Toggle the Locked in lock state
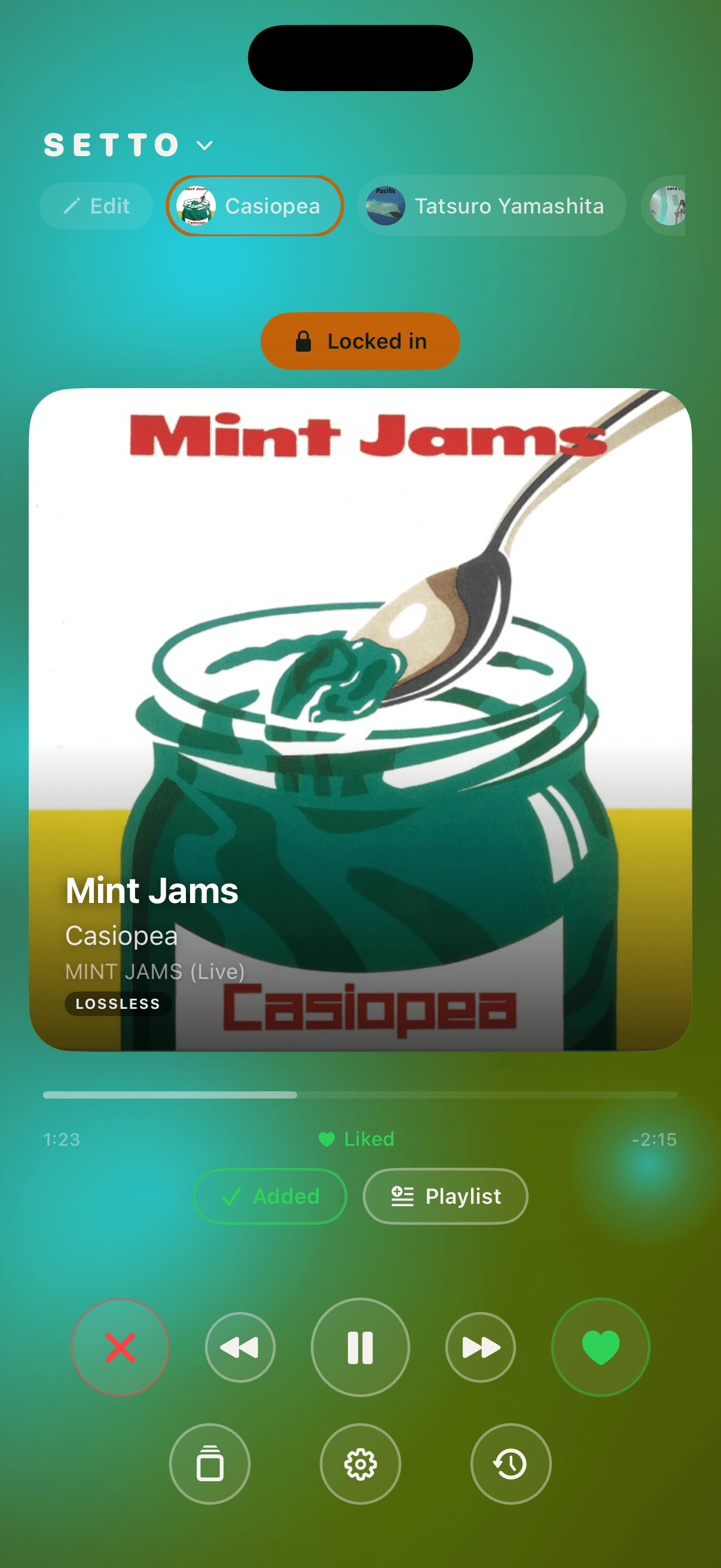 360,341
